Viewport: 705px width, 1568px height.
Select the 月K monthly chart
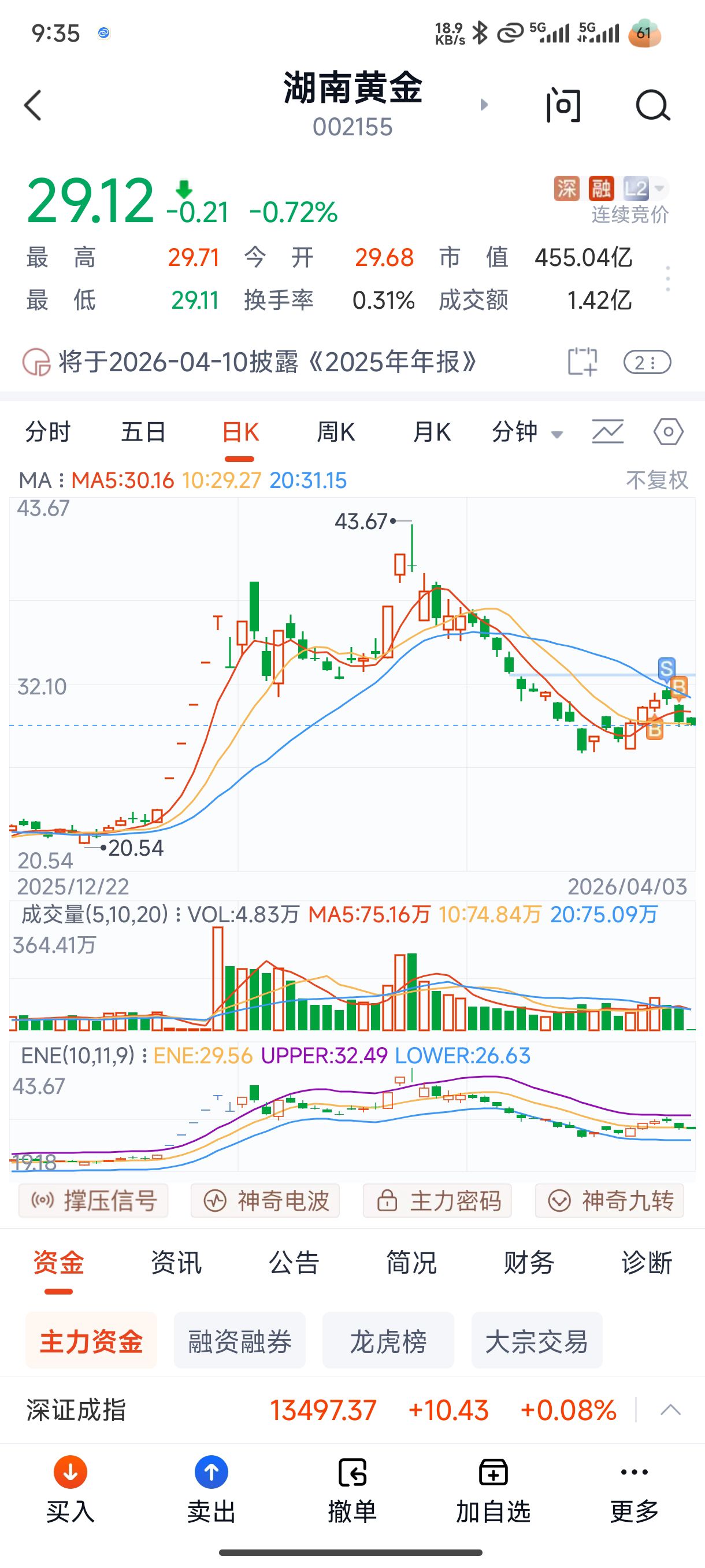click(x=431, y=432)
